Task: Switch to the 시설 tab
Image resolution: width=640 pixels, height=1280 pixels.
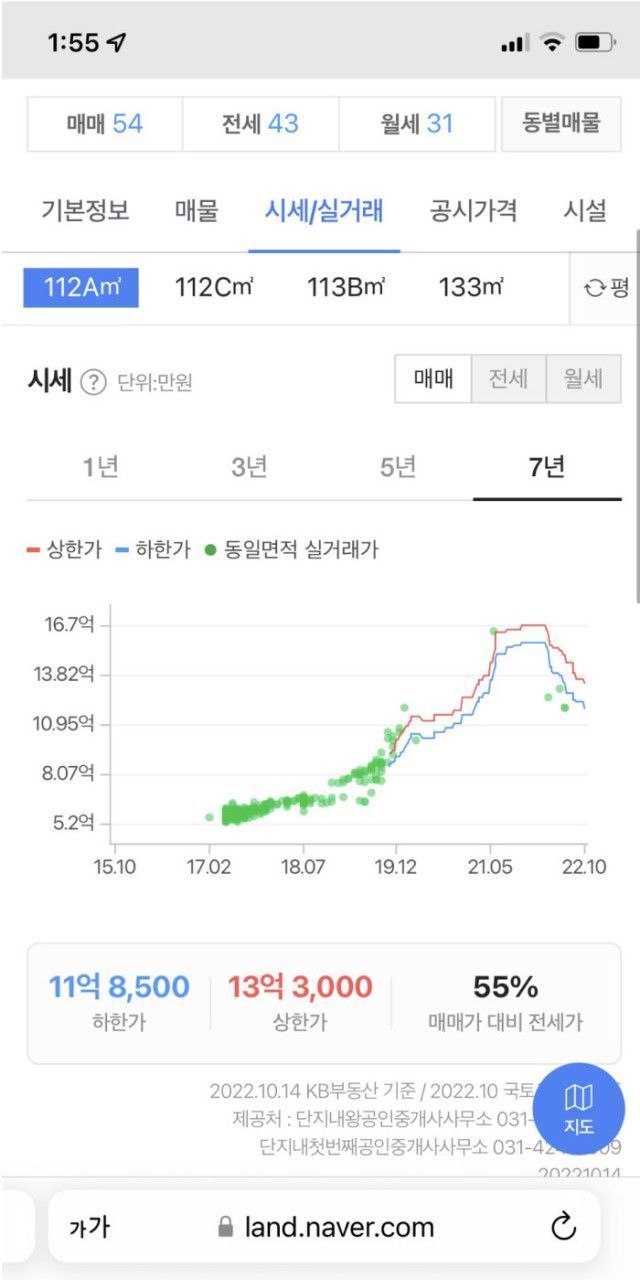Action: (x=585, y=211)
